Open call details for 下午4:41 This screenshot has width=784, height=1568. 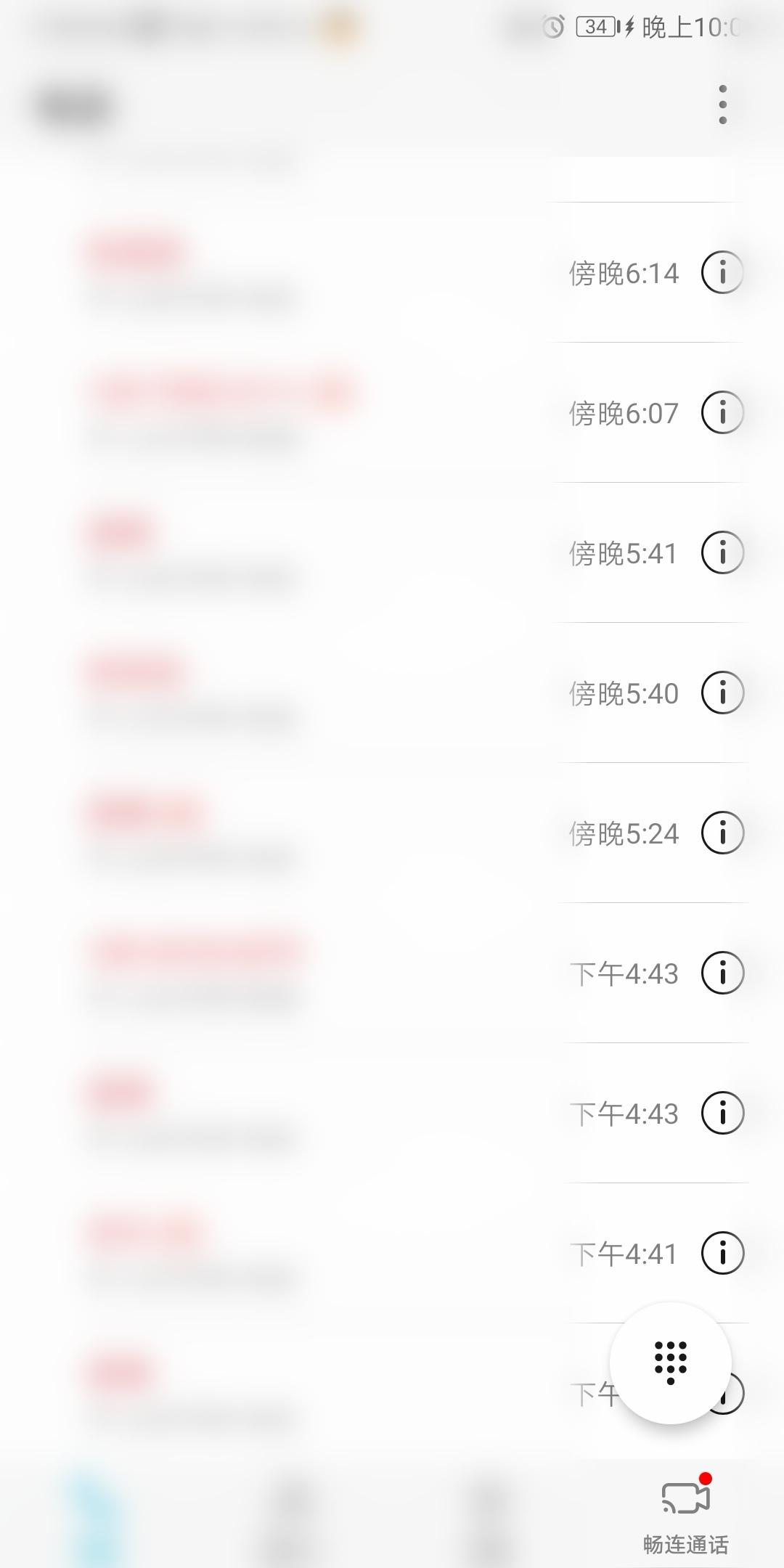722,1253
